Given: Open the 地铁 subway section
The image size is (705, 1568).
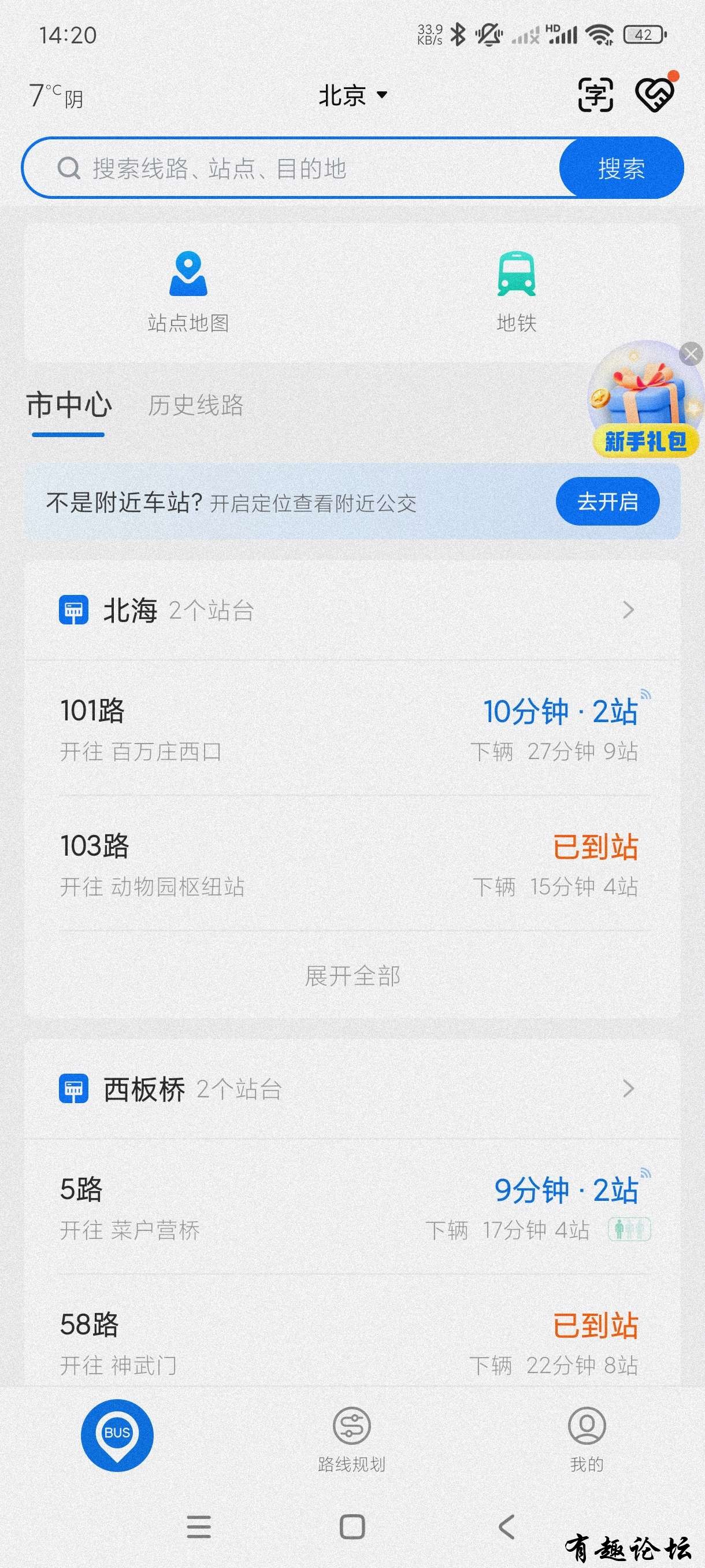Looking at the screenshot, I should pyautogui.click(x=517, y=292).
